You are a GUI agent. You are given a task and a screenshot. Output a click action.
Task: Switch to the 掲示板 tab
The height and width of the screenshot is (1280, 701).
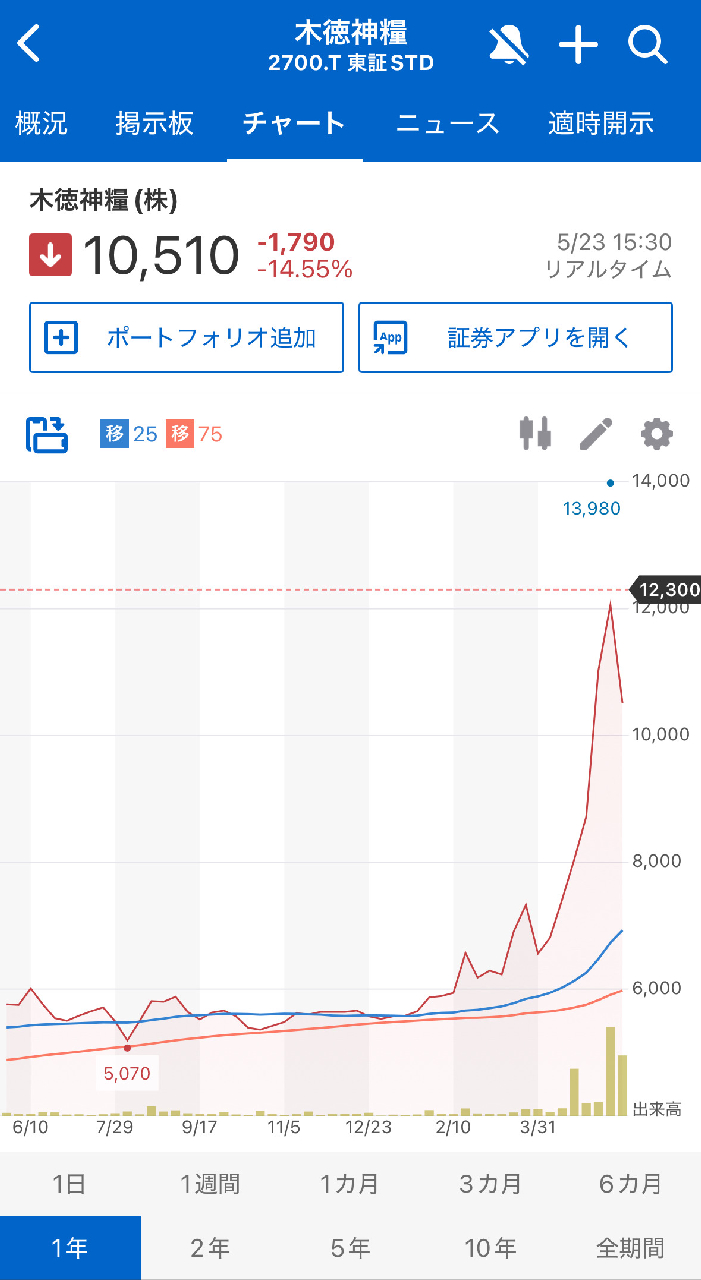(x=154, y=124)
